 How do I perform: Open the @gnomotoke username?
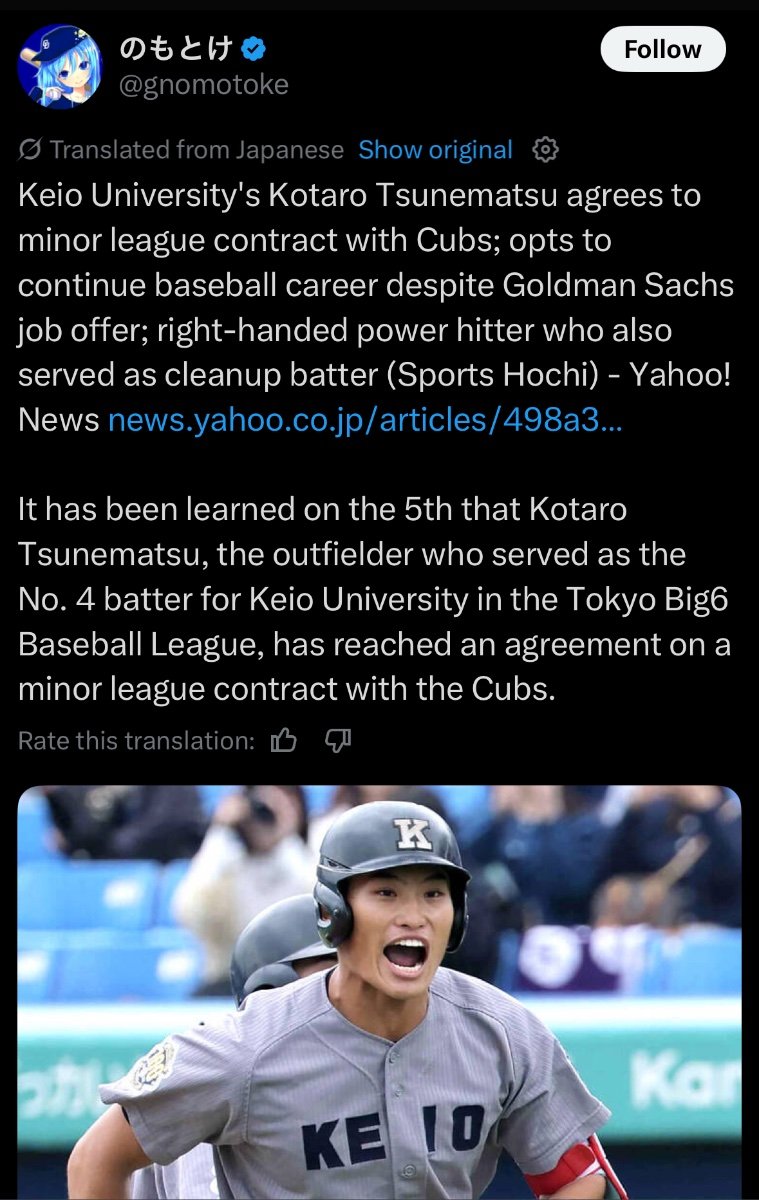(204, 85)
